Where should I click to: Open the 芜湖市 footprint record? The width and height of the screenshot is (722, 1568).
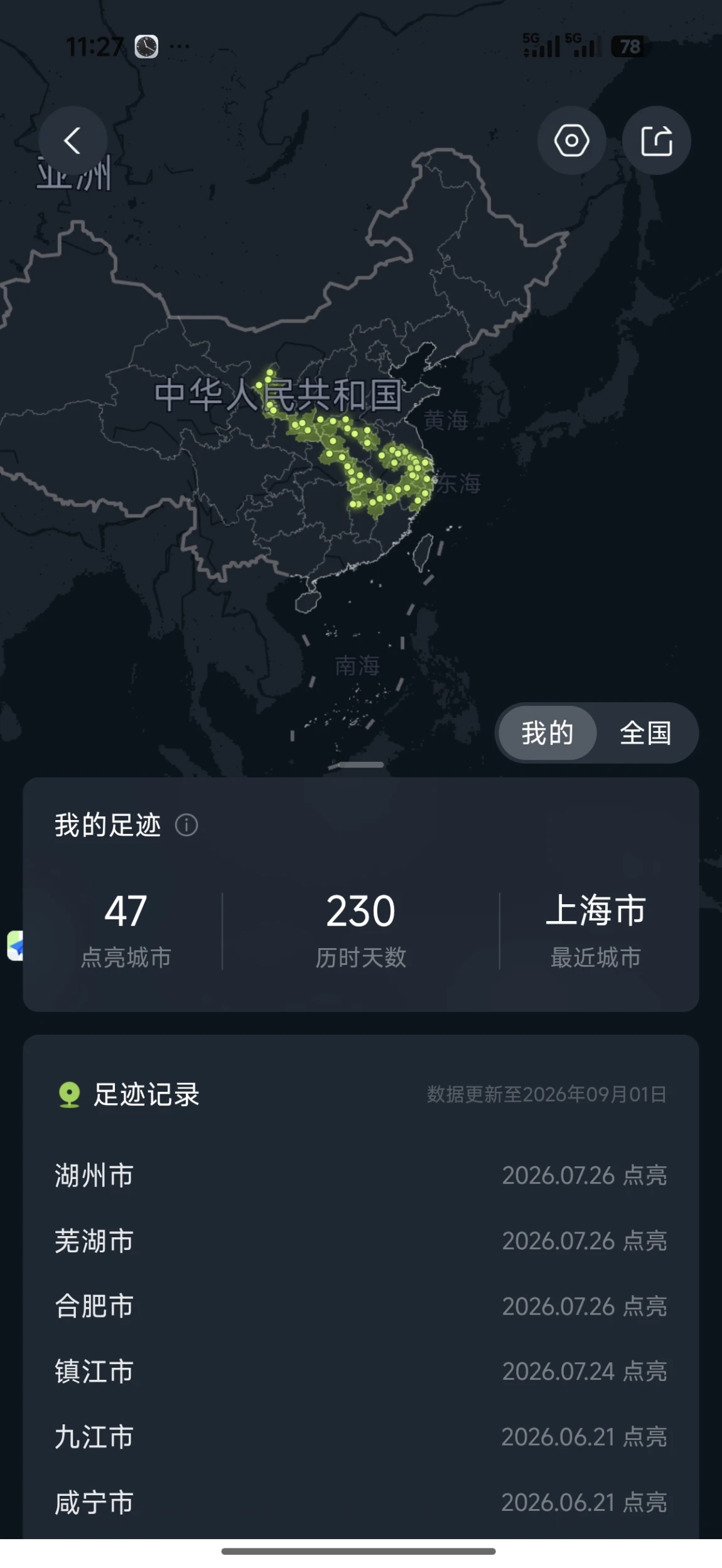[x=361, y=1240]
